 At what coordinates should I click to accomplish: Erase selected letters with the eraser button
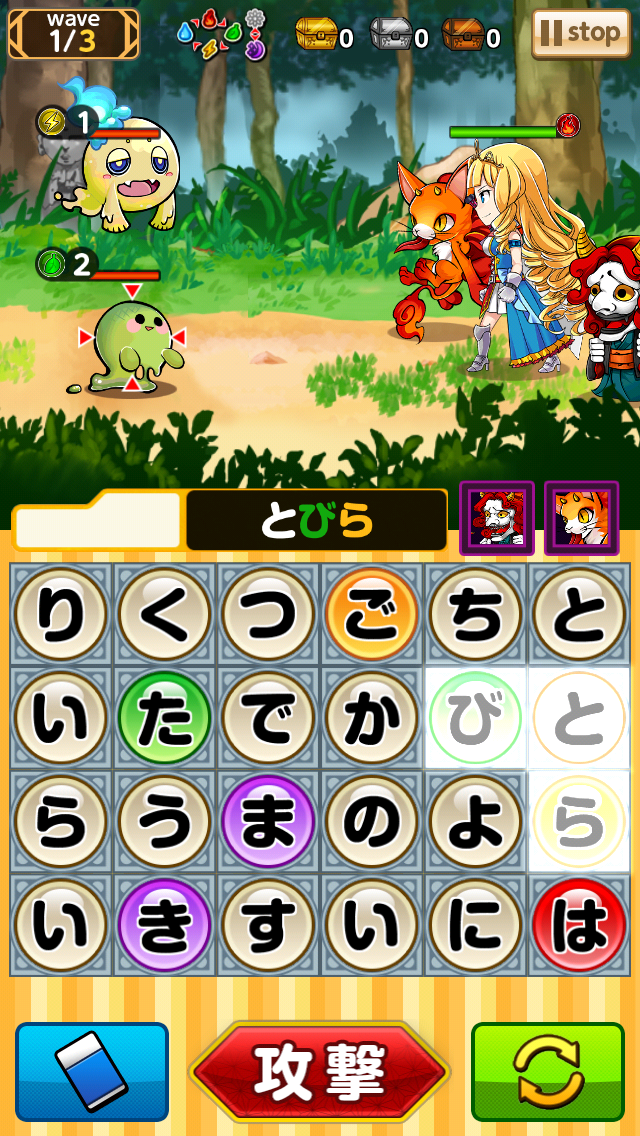tap(92, 1071)
